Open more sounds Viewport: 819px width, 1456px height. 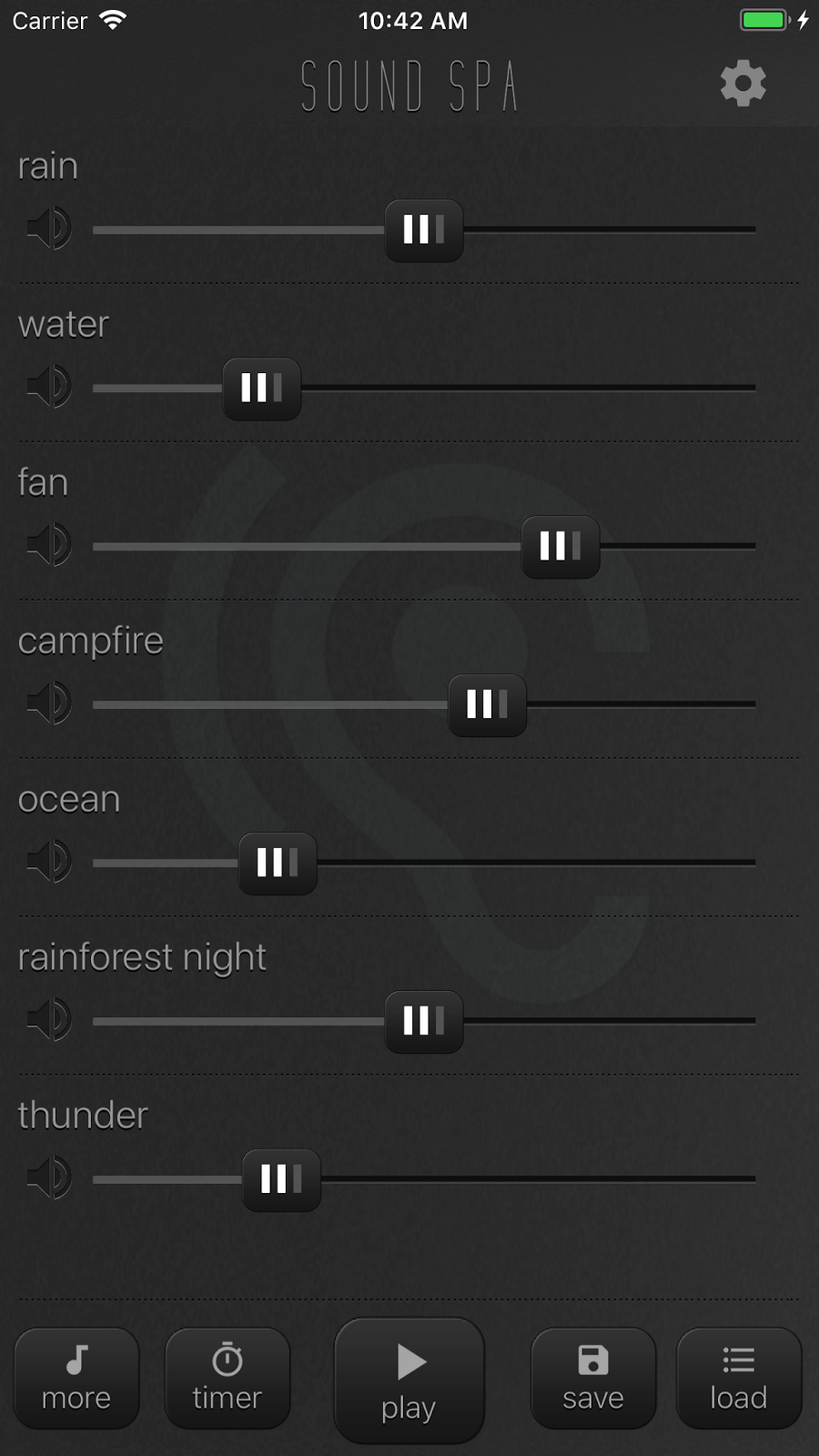pos(76,1378)
